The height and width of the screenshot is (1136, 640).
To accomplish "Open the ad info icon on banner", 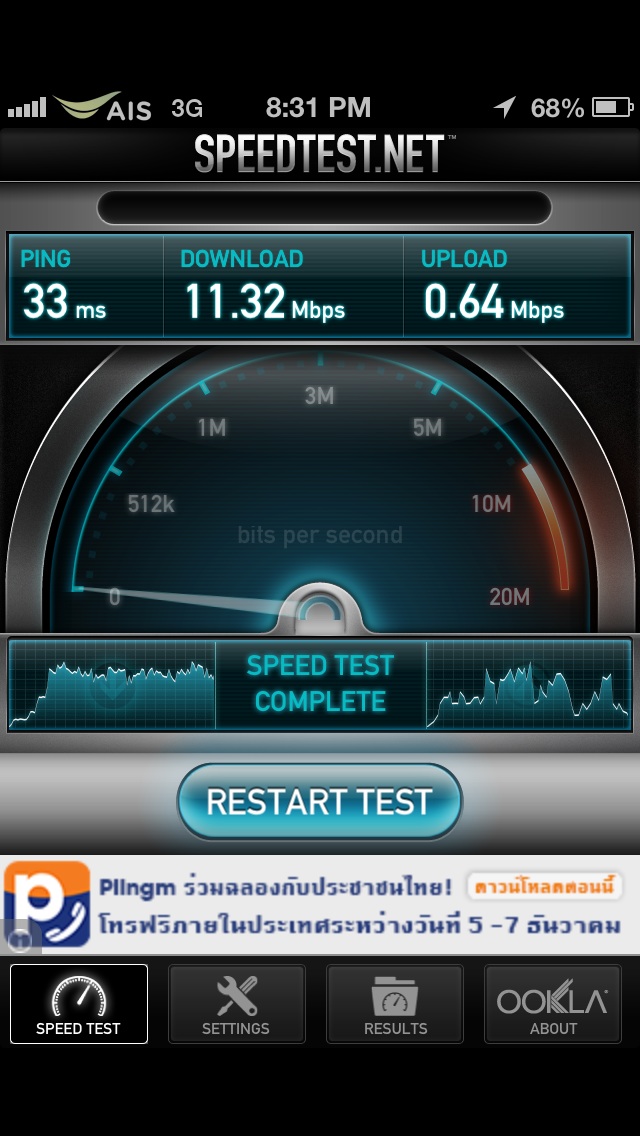I will click(x=18, y=937).
